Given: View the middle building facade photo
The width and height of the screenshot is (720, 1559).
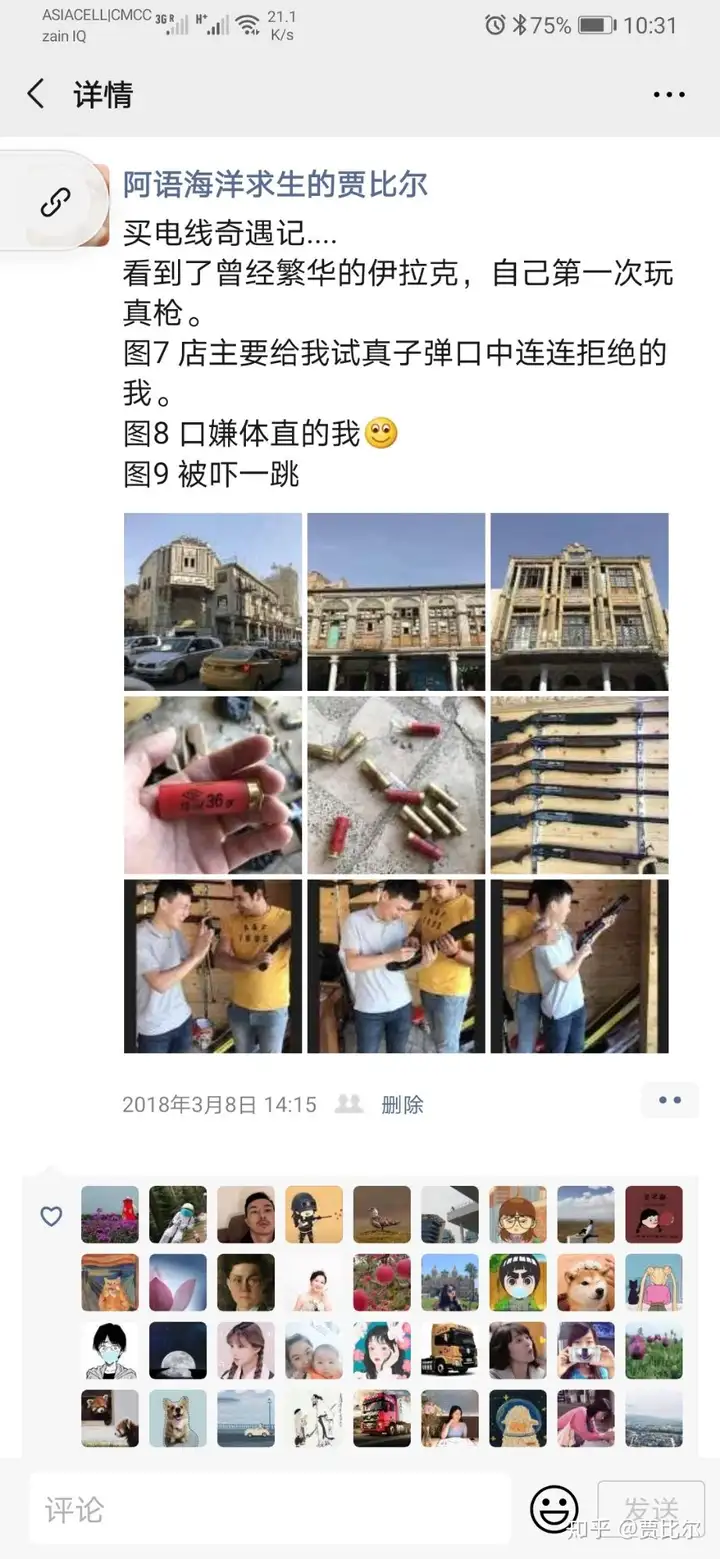Looking at the screenshot, I should point(395,601).
